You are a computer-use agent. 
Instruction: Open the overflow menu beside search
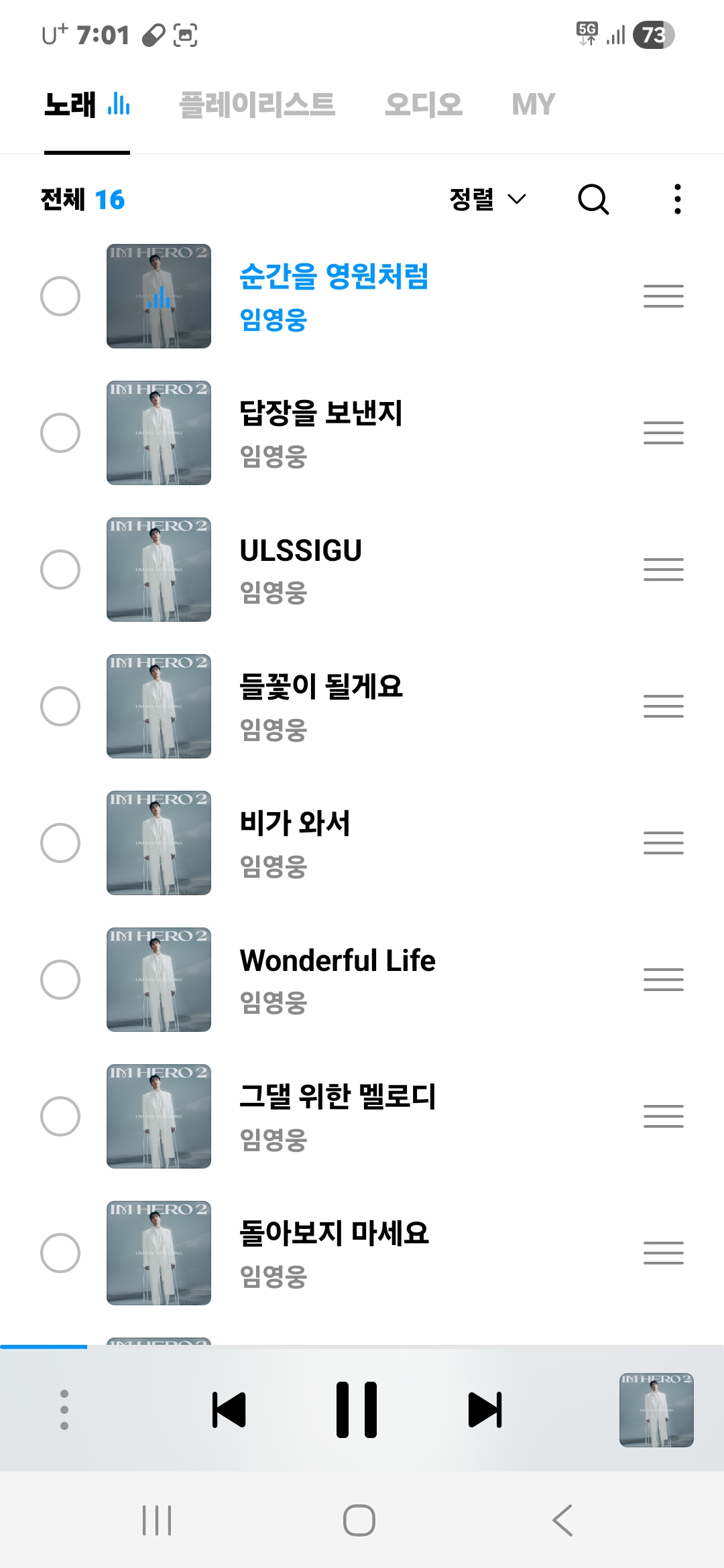click(678, 199)
